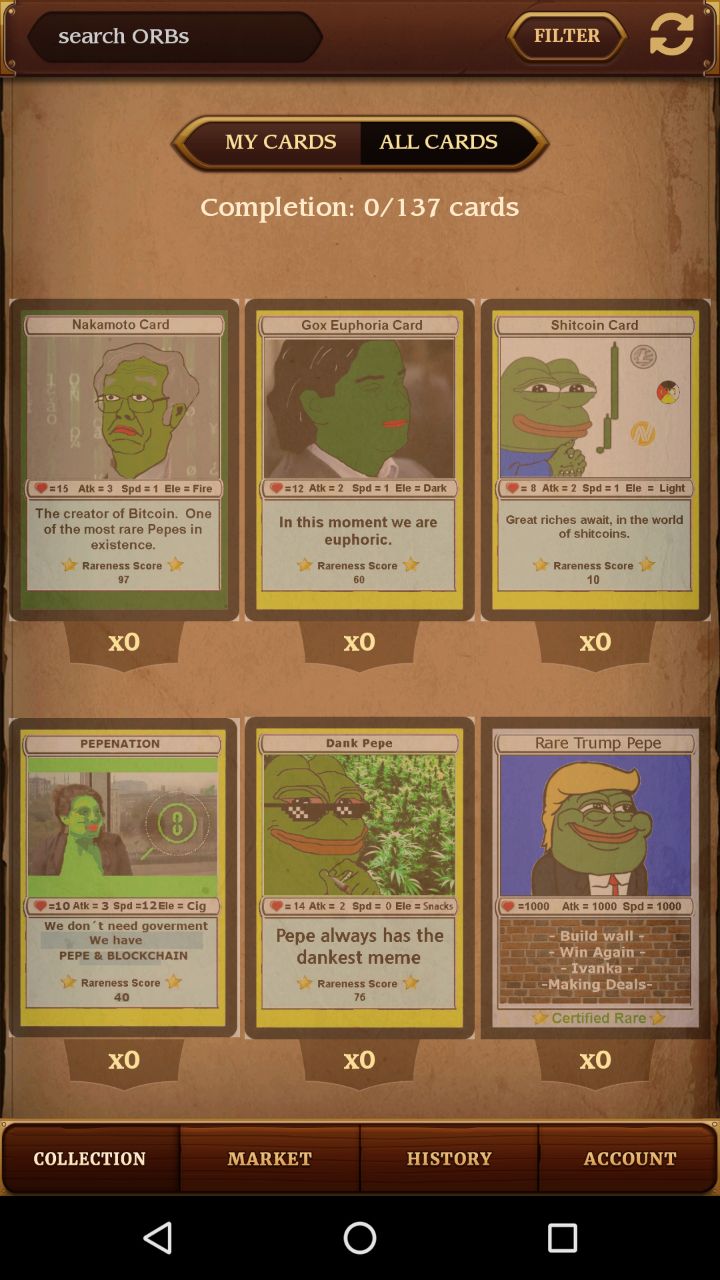Tap the system back button

158,1238
